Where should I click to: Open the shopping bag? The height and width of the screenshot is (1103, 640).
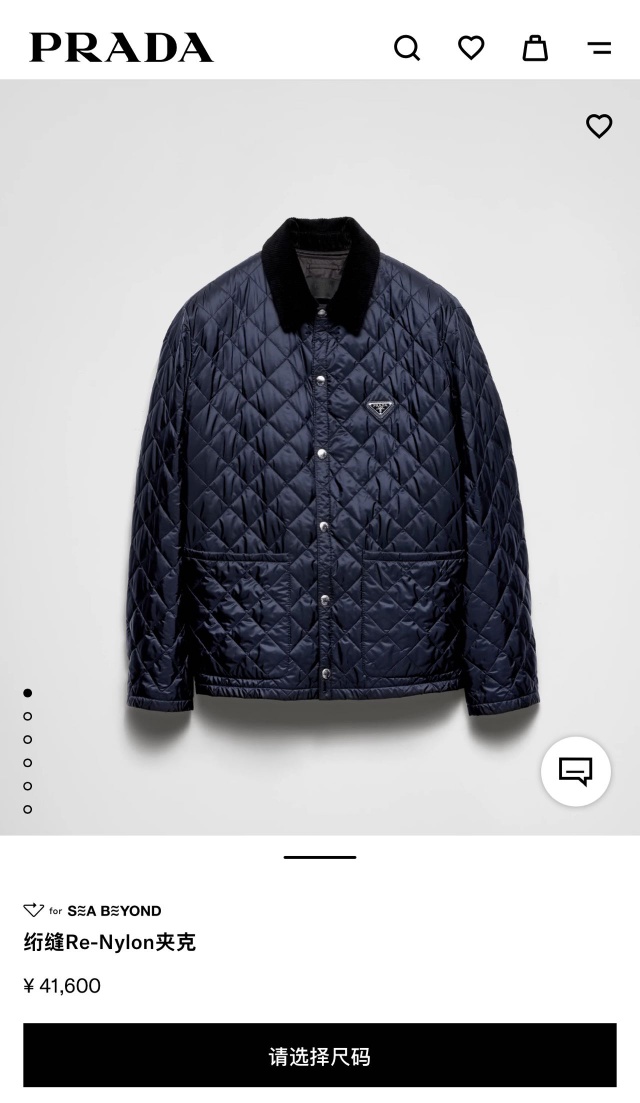coord(535,47)
